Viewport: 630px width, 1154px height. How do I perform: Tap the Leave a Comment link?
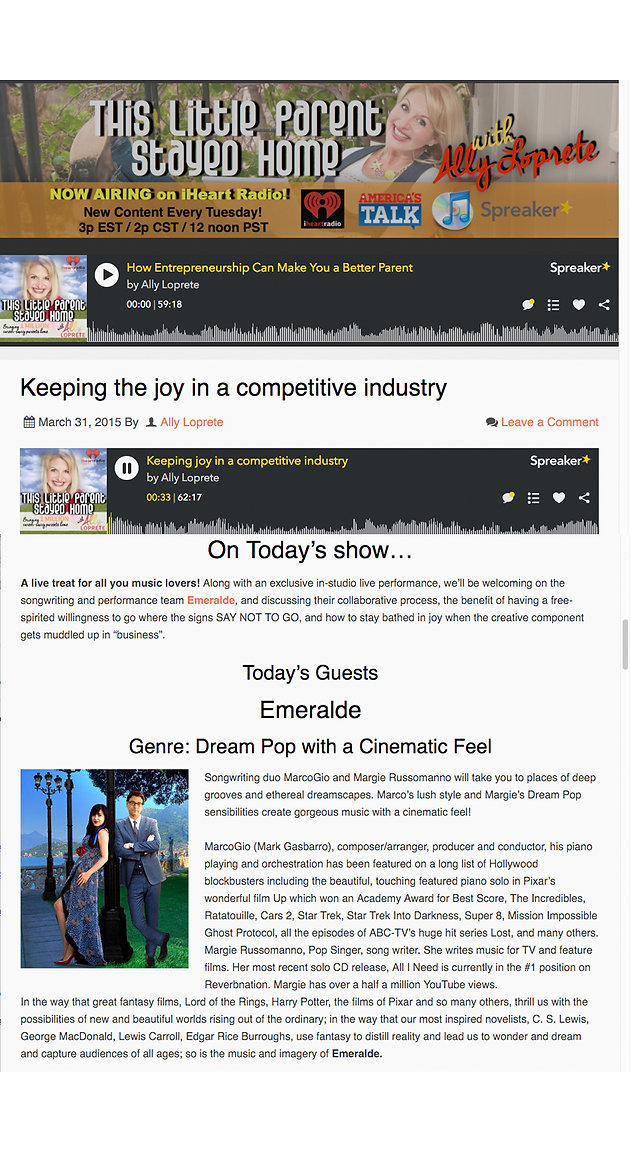550,422
